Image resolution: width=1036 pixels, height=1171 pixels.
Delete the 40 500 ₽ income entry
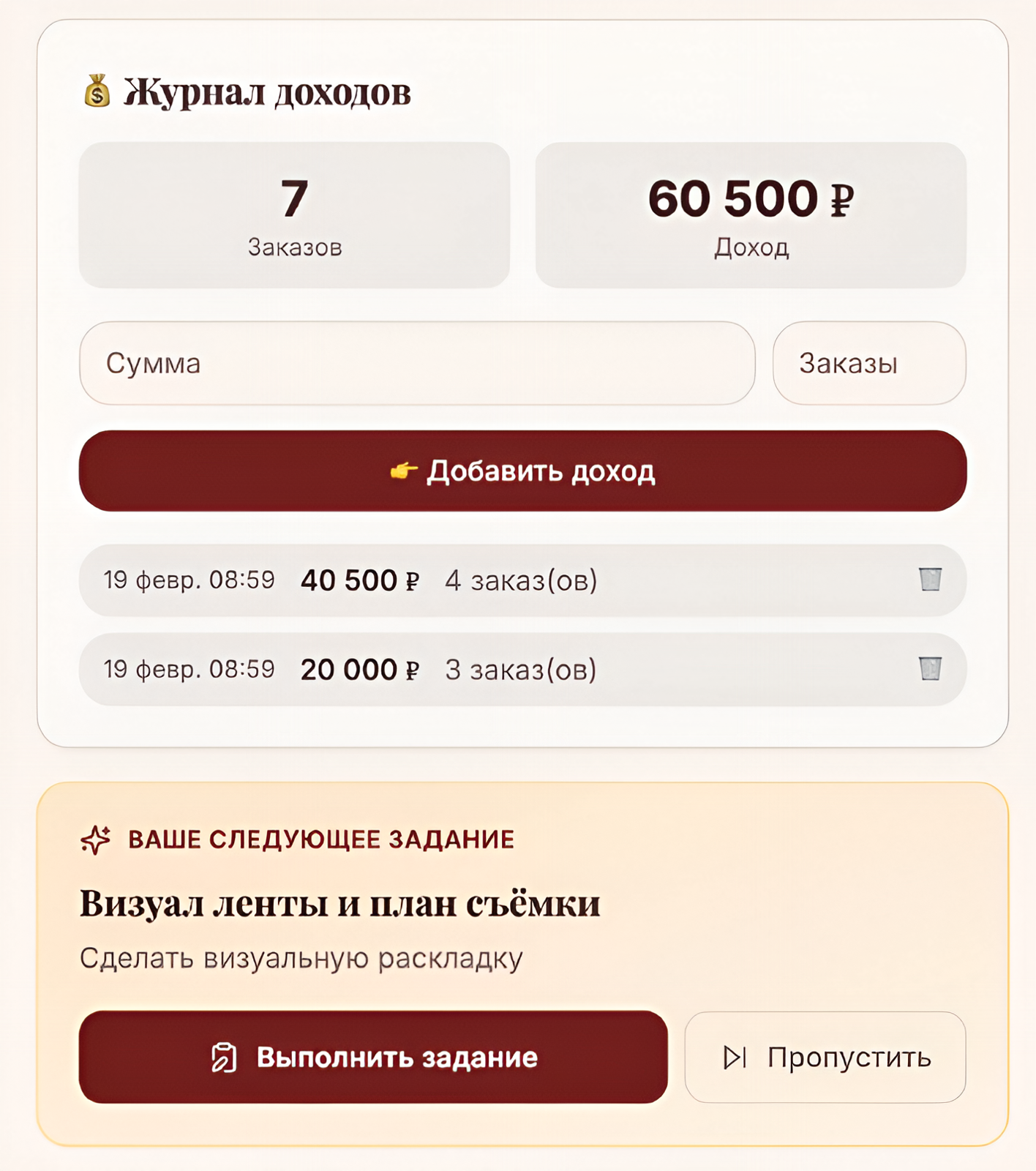tap(930, 579)
